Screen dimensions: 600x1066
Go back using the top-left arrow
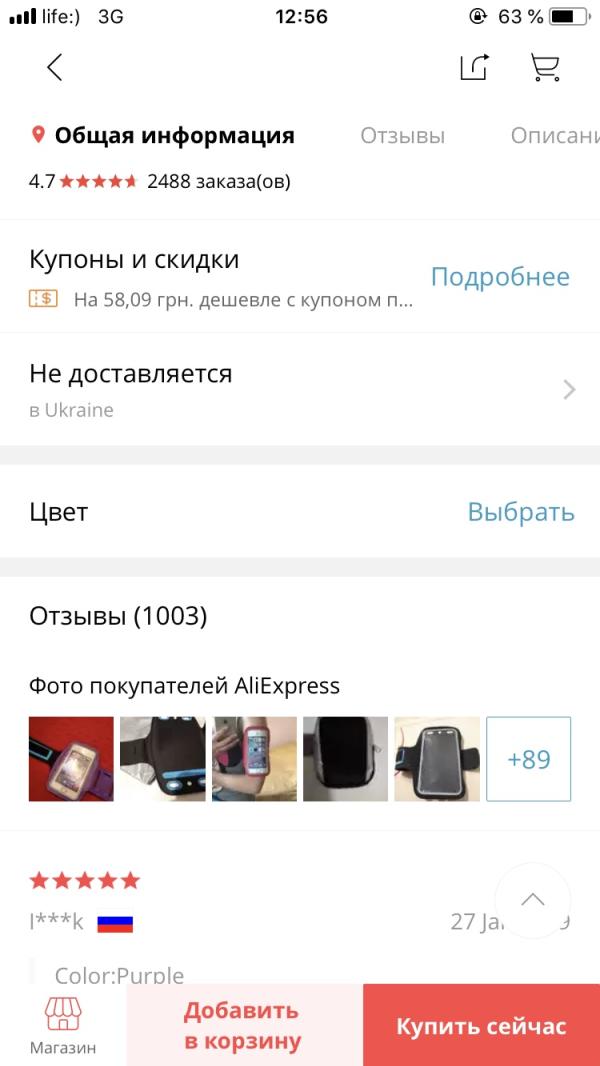[x=54, y=67]
